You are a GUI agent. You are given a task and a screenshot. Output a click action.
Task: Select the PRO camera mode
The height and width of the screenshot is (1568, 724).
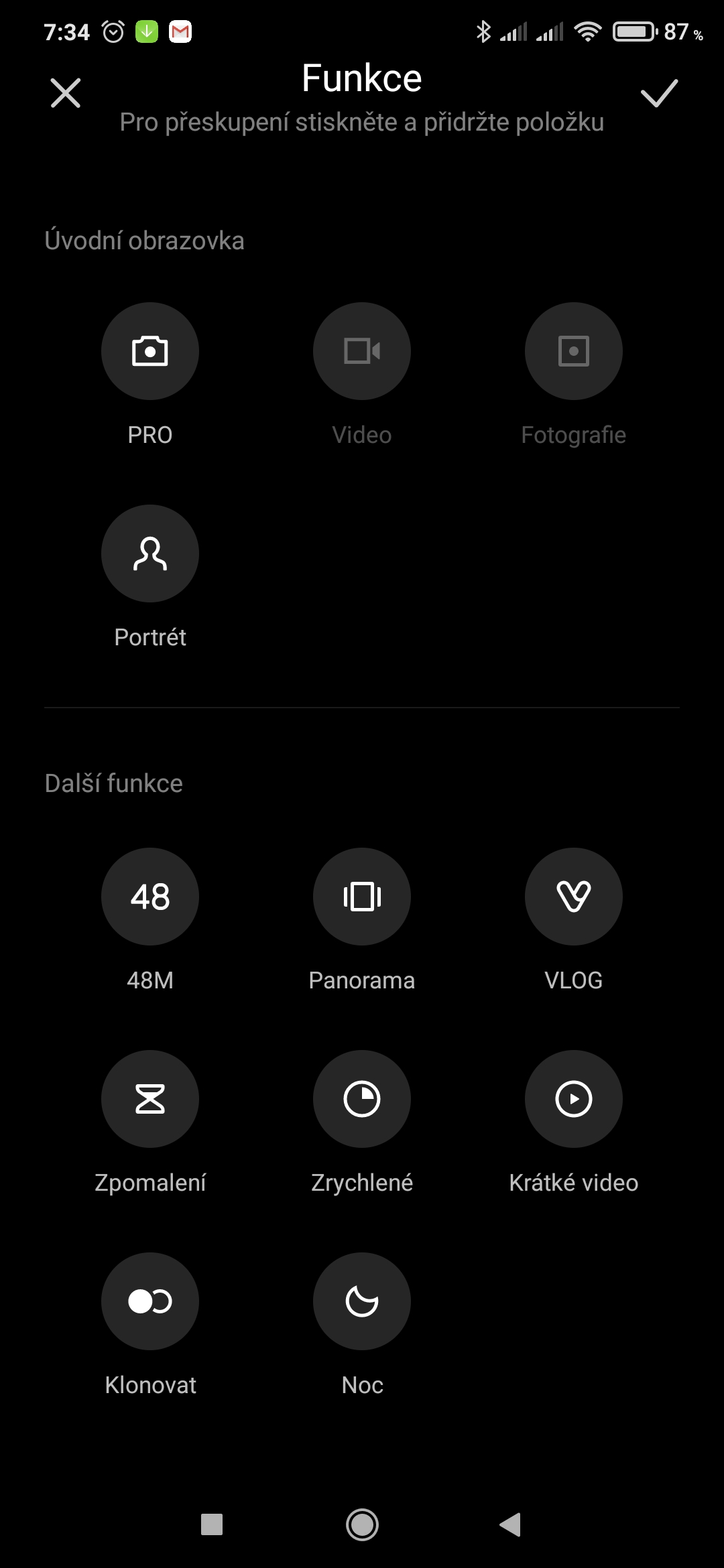[150, 351]
